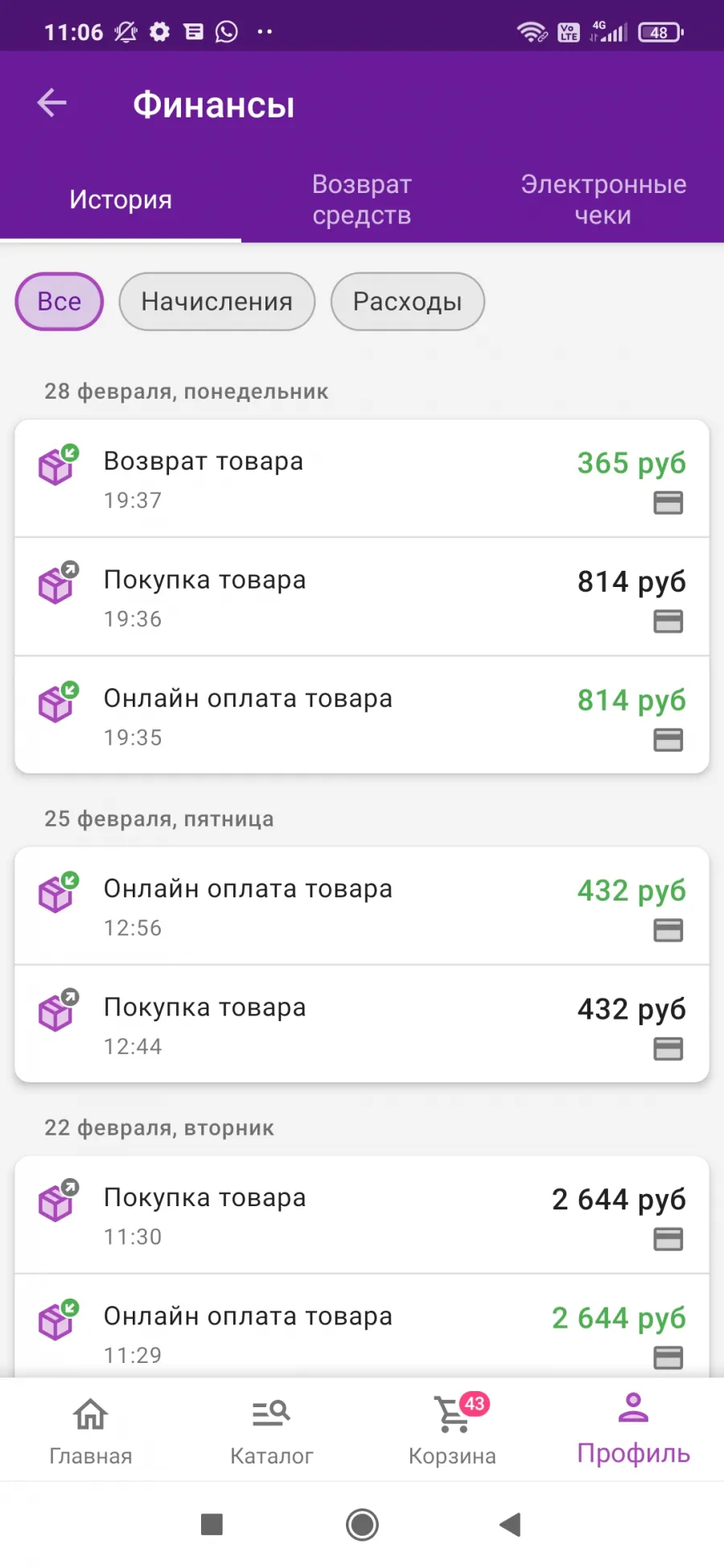724x1568 pixels.
Task: View Покупка товара entry at 12:44
Action: pyautogui.click(x=362, y=1024)
